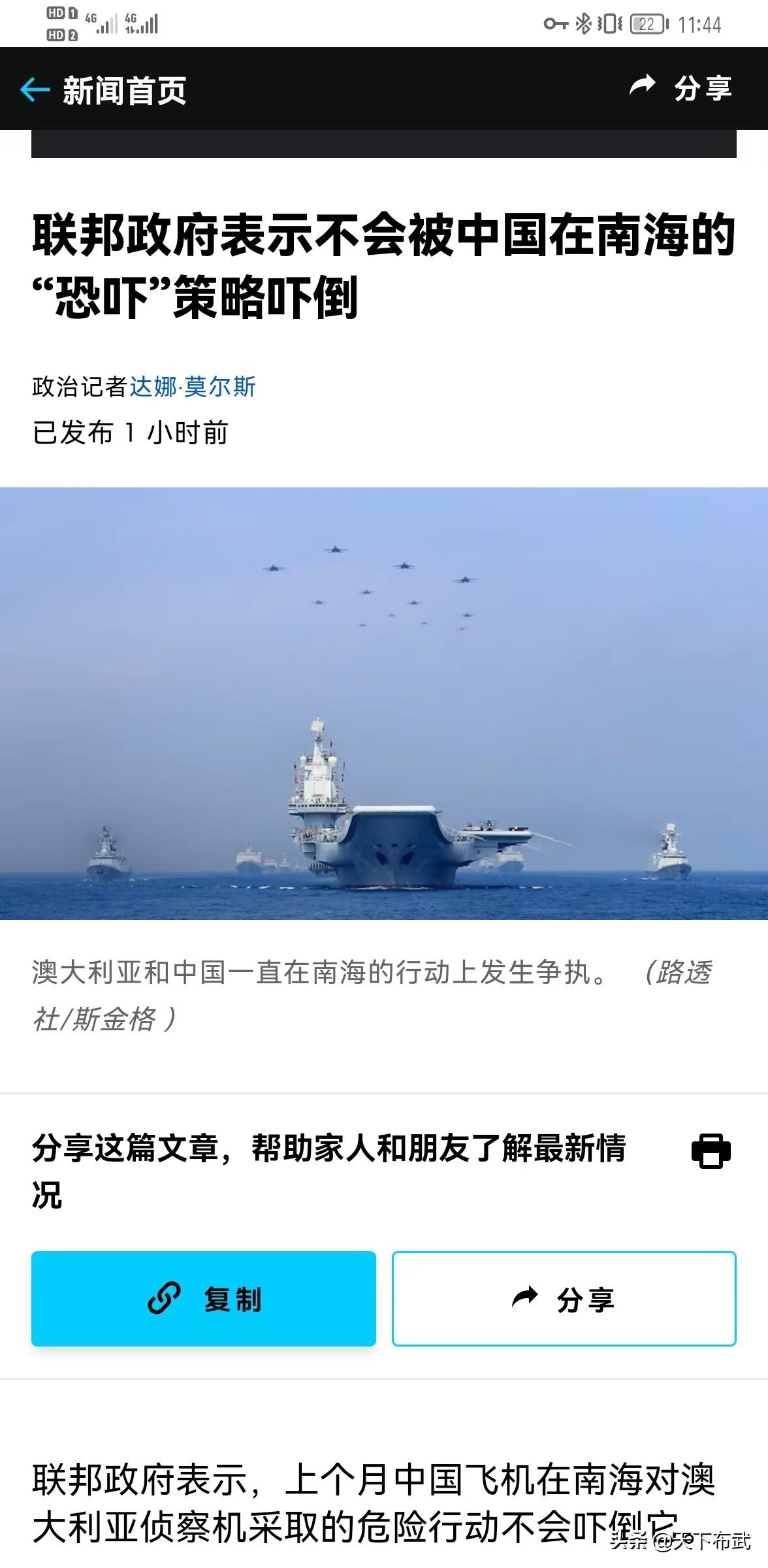Tap the outlined 分享 button
The width and height of the screenshot is (768, 1568).
[x=564, y=1299]
